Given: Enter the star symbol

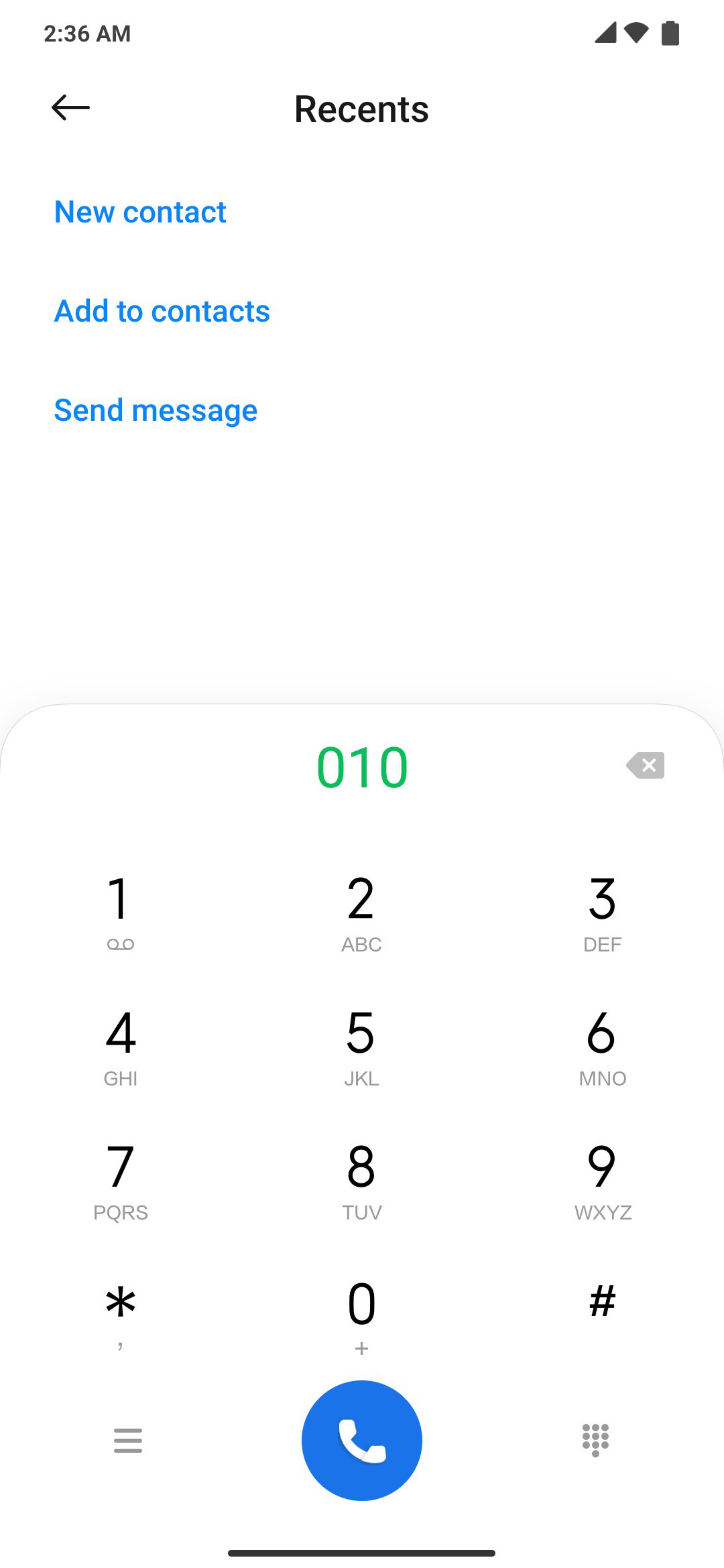Looking at the screenshot, I should tap(121, 1315).
